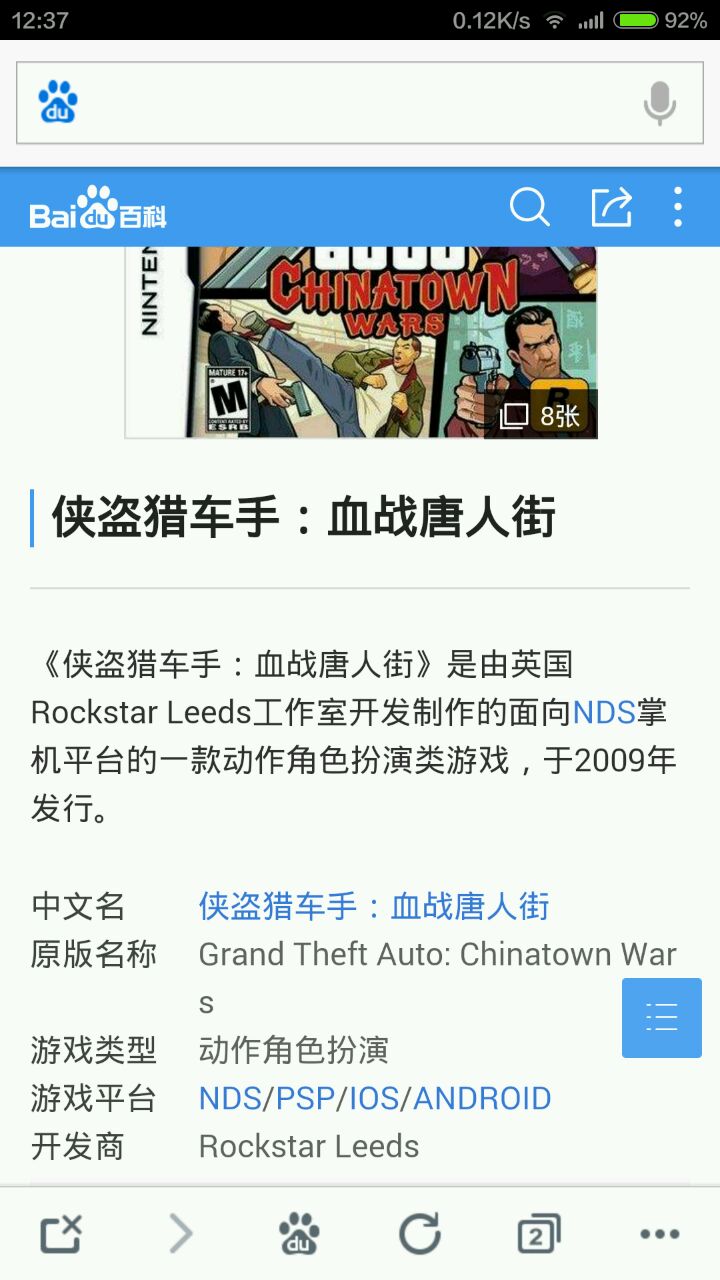720x1280 pixels.
Task: Open the Baidu Baike logo homepage
Action: [98, 208]
